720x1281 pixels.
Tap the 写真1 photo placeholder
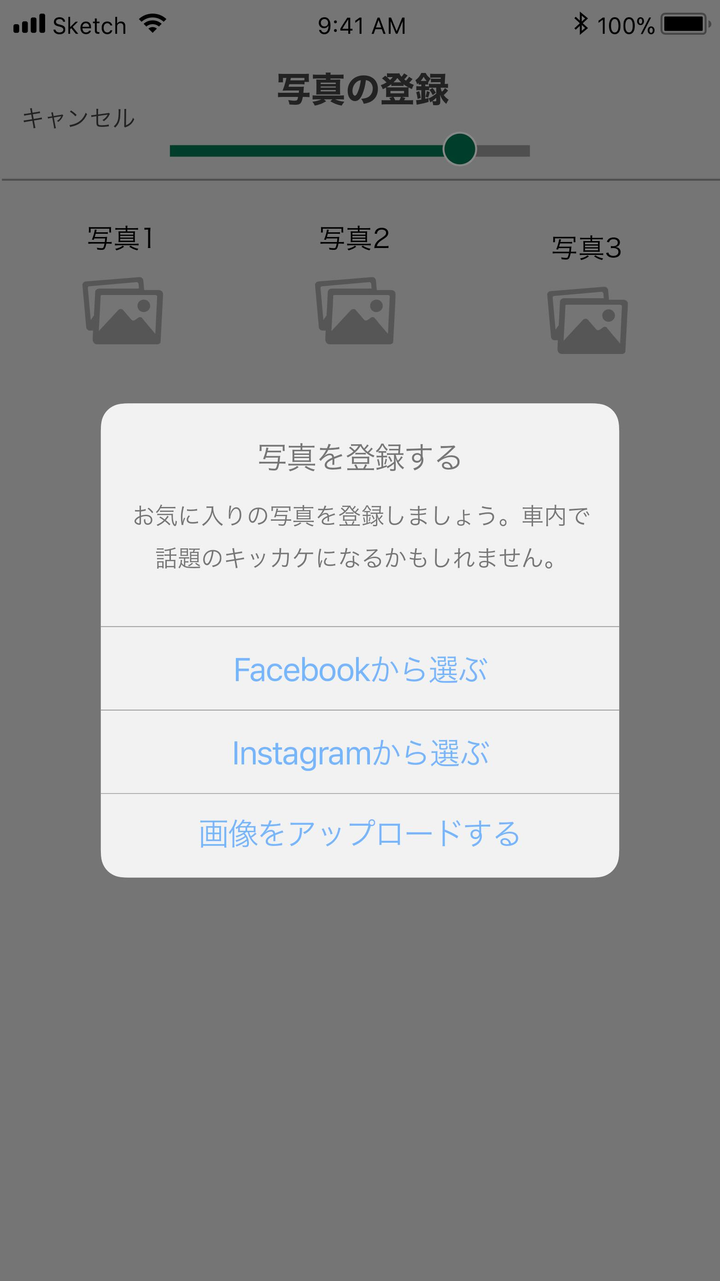(122, 311)
